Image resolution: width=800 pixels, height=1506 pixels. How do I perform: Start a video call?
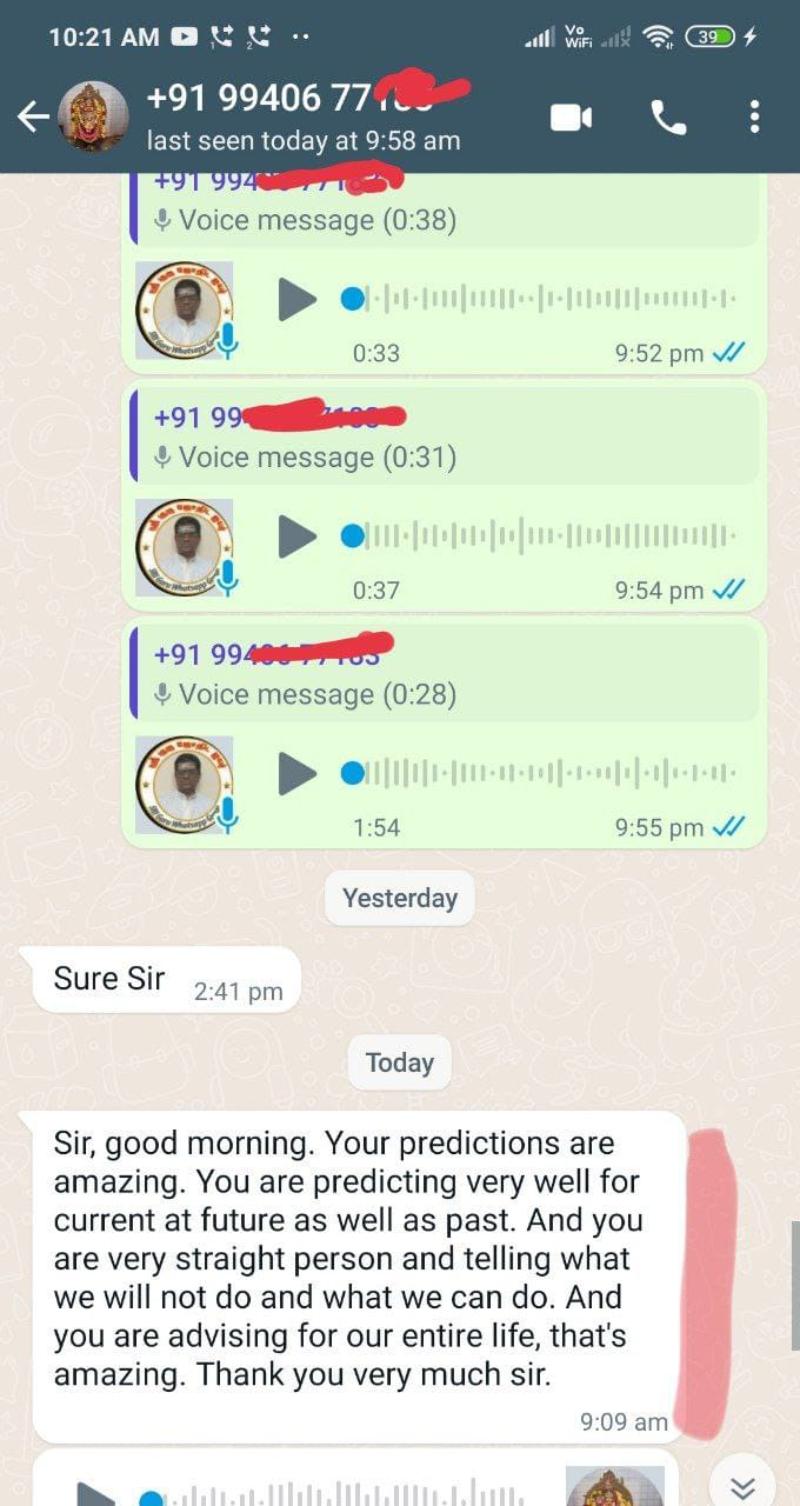pos(571,118)
